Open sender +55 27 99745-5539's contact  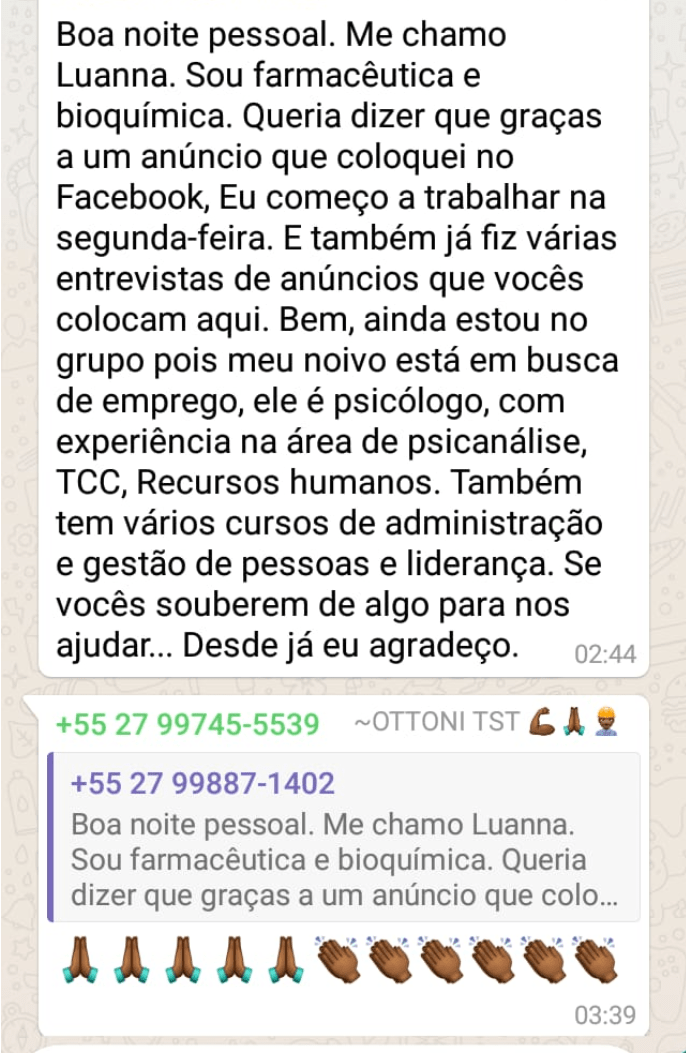pyautogui.click(x=188, y=724)
